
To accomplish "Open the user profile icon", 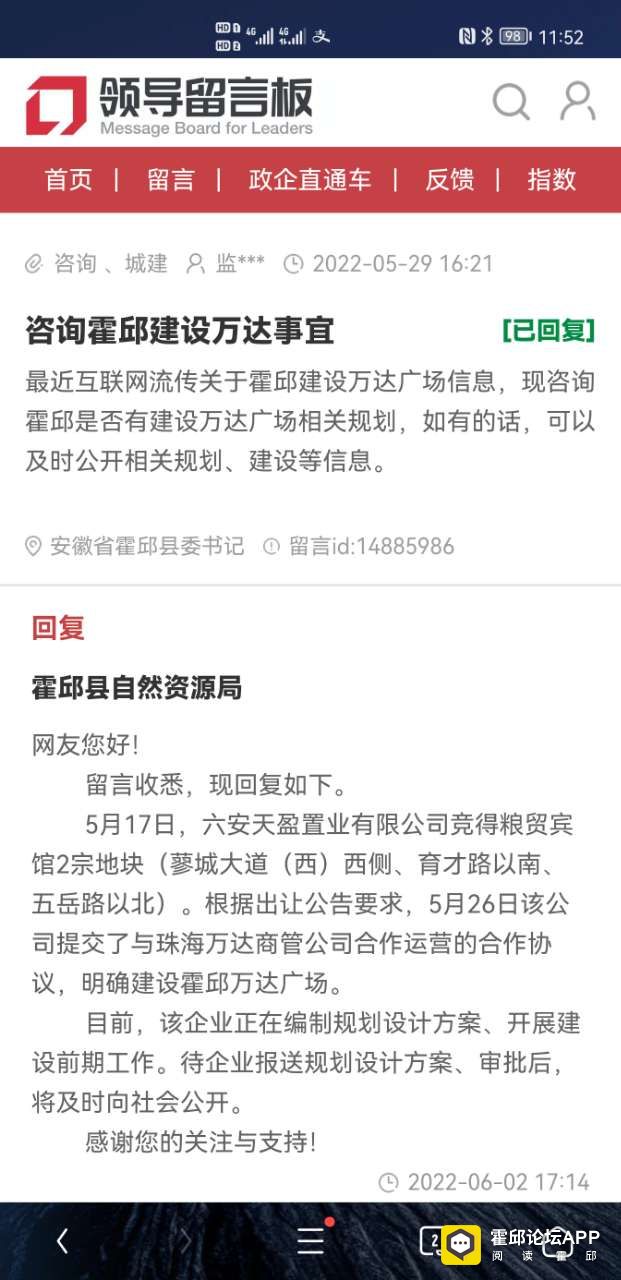I will pyautogui.click(x=577, y=101).
